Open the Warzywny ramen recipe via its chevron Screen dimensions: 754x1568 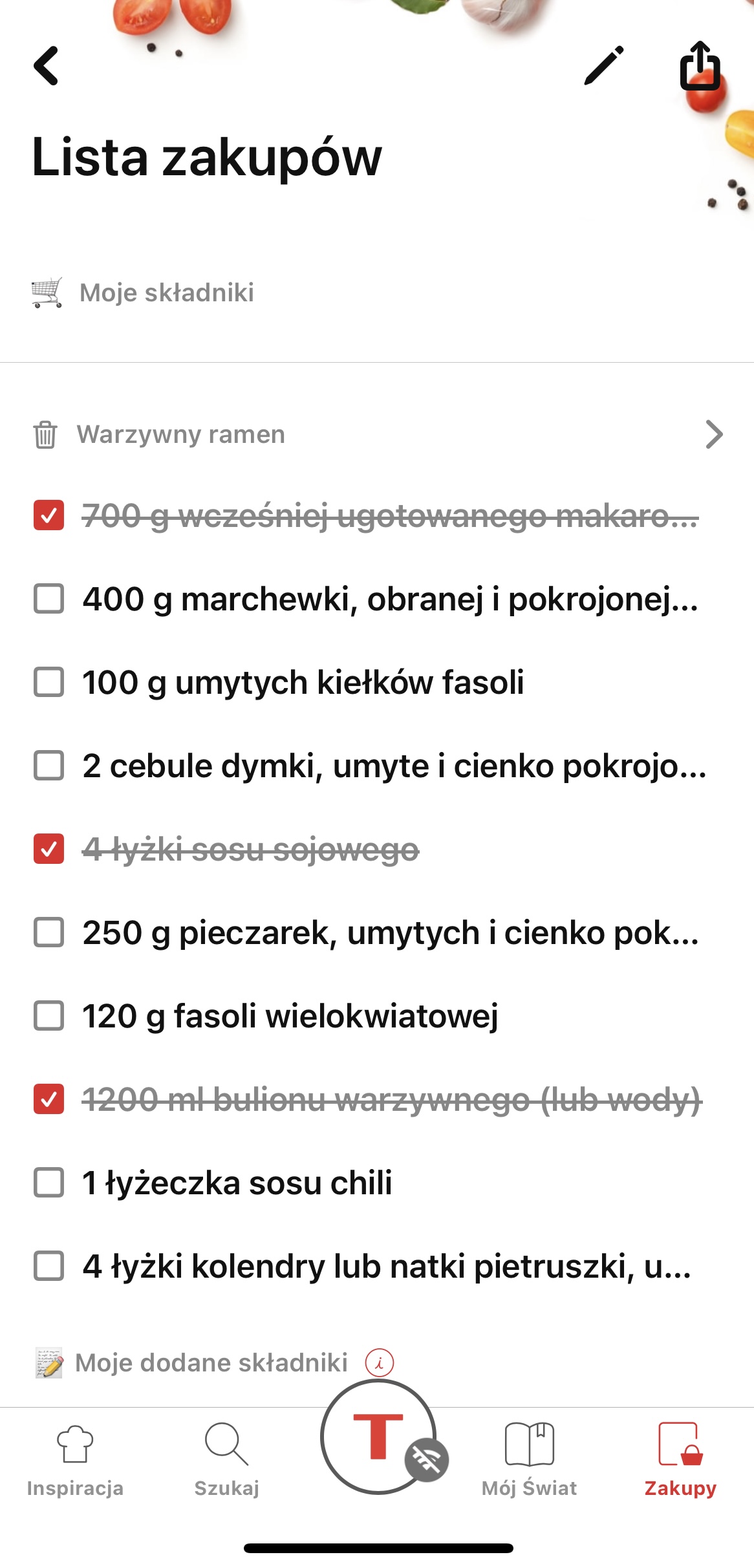coord(713,435)
